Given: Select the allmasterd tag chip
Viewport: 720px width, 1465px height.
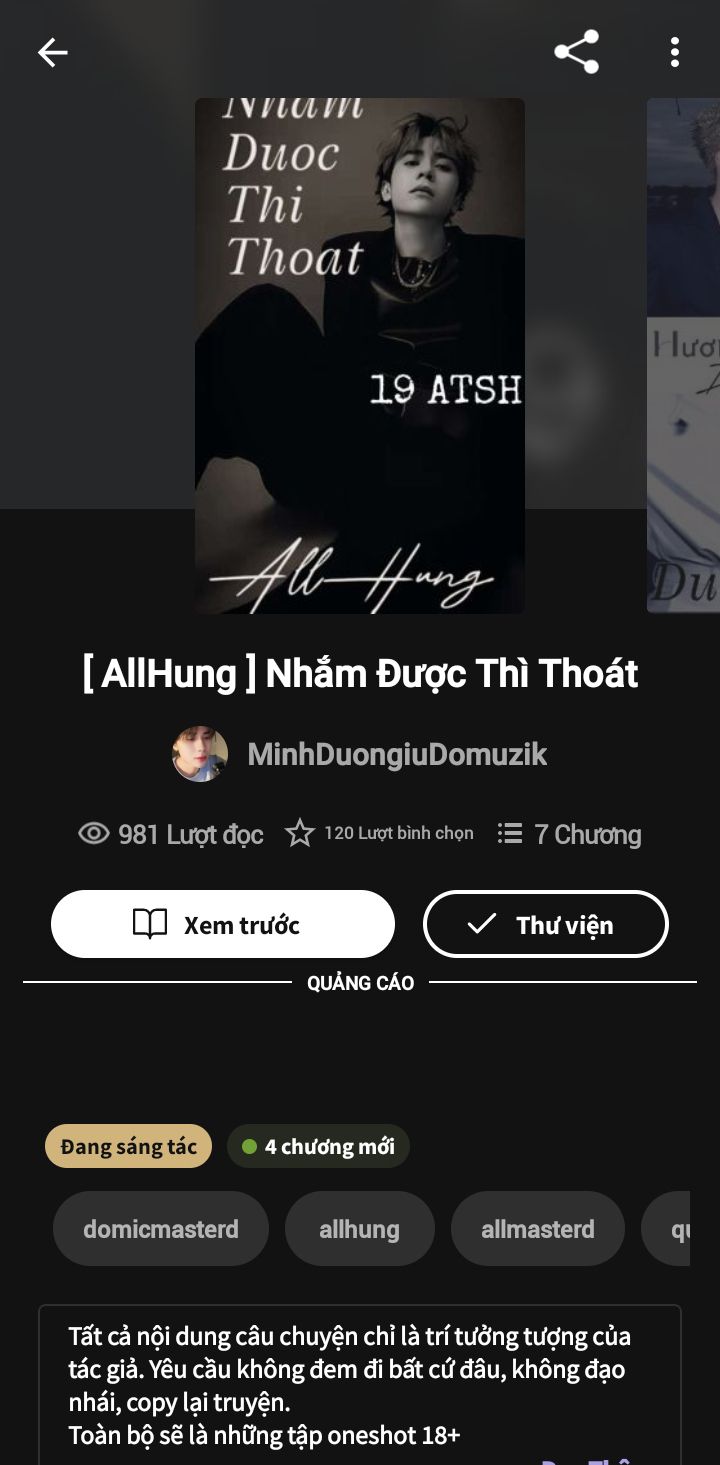Looking at the screenshot, I should pyautogui.click(x=538, y=1229).
